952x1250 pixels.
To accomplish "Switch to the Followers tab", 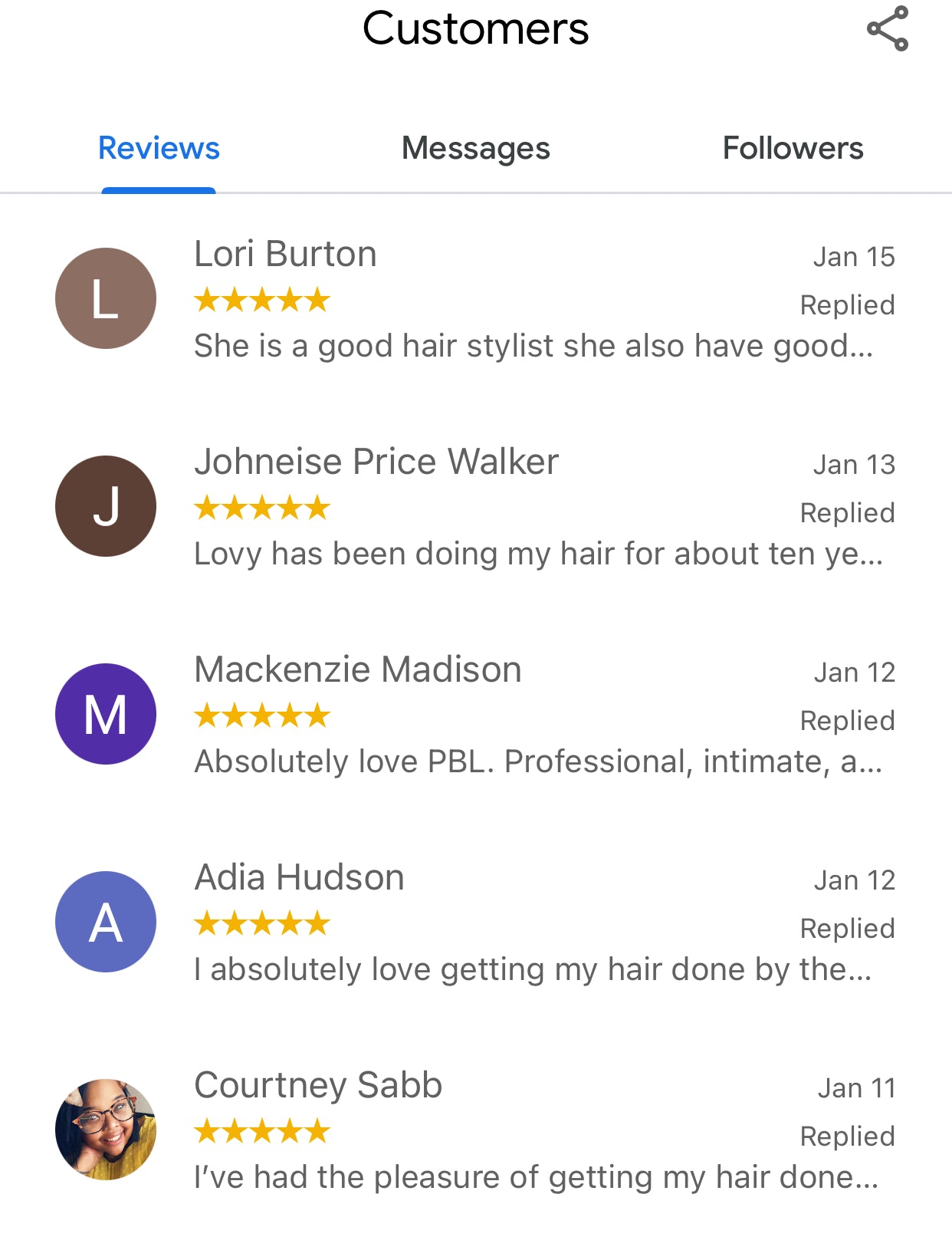I will pos(793,149).
